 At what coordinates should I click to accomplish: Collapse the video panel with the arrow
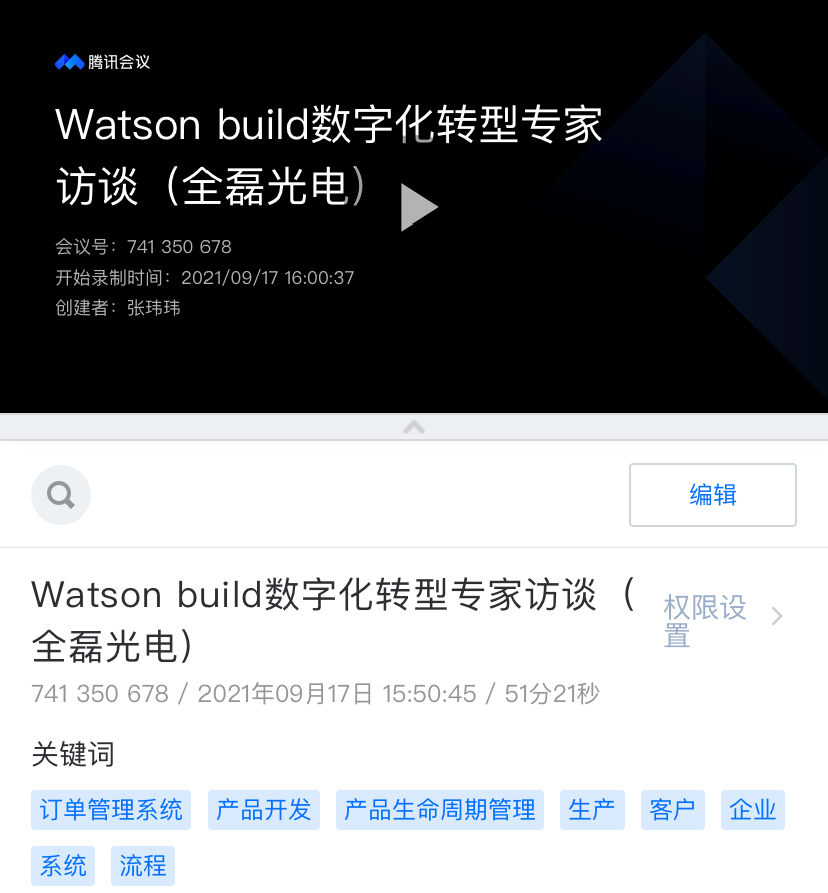click(414, 427)
